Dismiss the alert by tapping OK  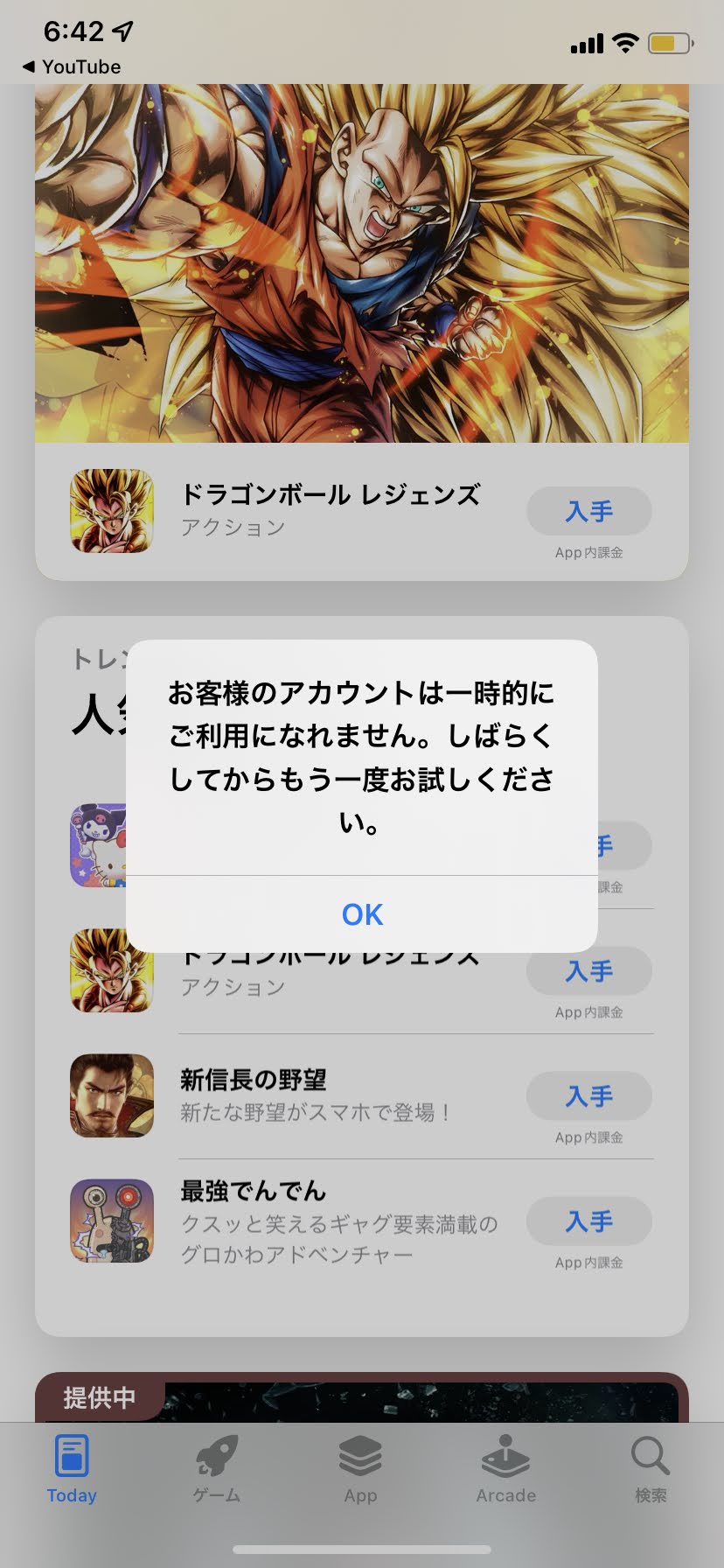[x=362, y=914]
